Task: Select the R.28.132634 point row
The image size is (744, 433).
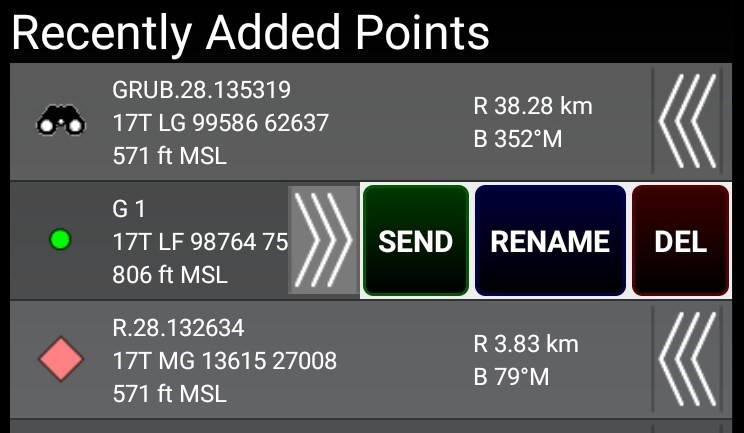Action: coord(300,360)
